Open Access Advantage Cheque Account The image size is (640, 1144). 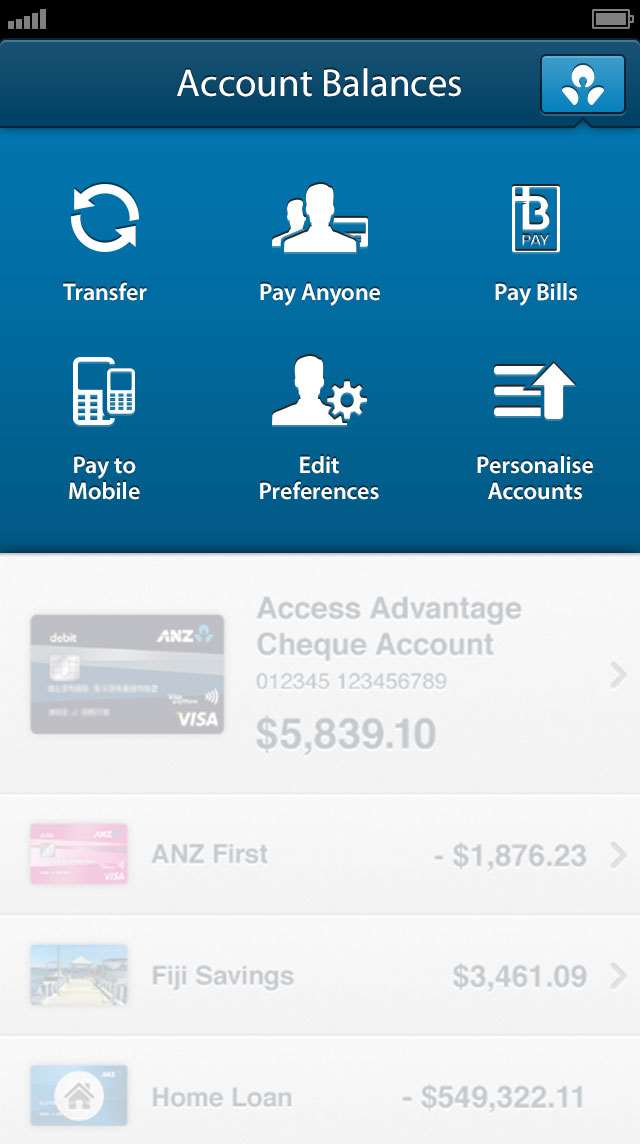pos(320,673)
